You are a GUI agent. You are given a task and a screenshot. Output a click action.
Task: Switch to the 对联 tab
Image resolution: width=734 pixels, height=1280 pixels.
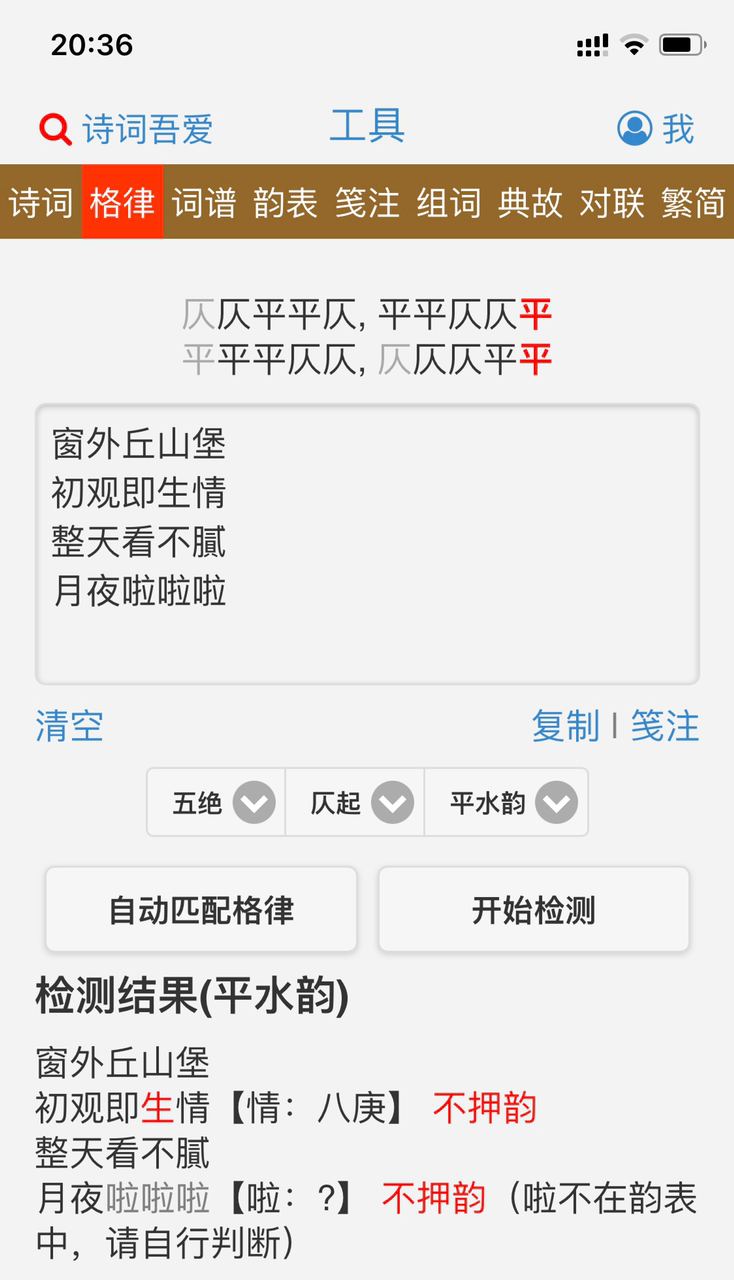pos(611,202)
